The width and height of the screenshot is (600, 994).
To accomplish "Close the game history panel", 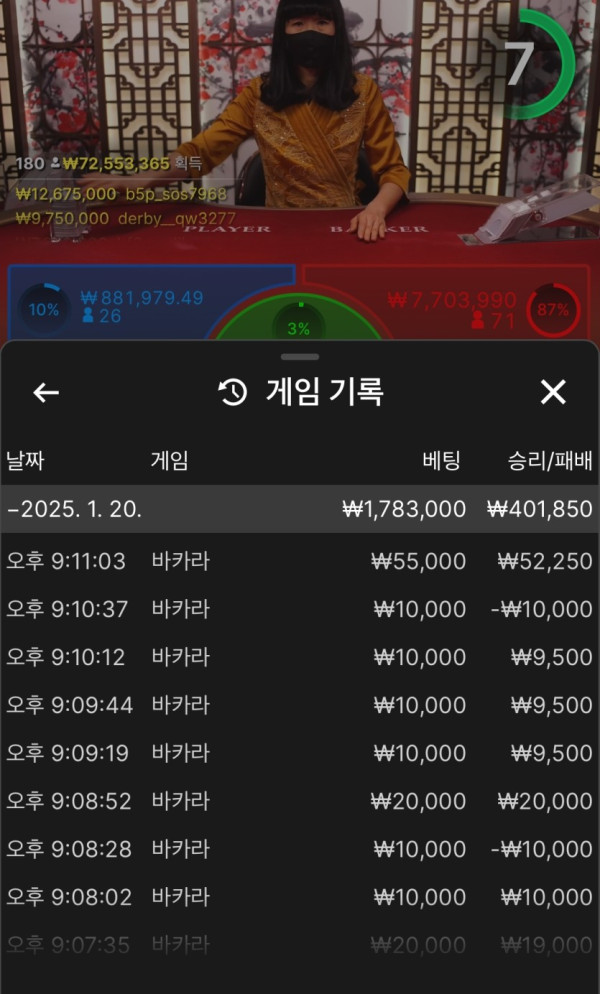I will pos(553,393).
